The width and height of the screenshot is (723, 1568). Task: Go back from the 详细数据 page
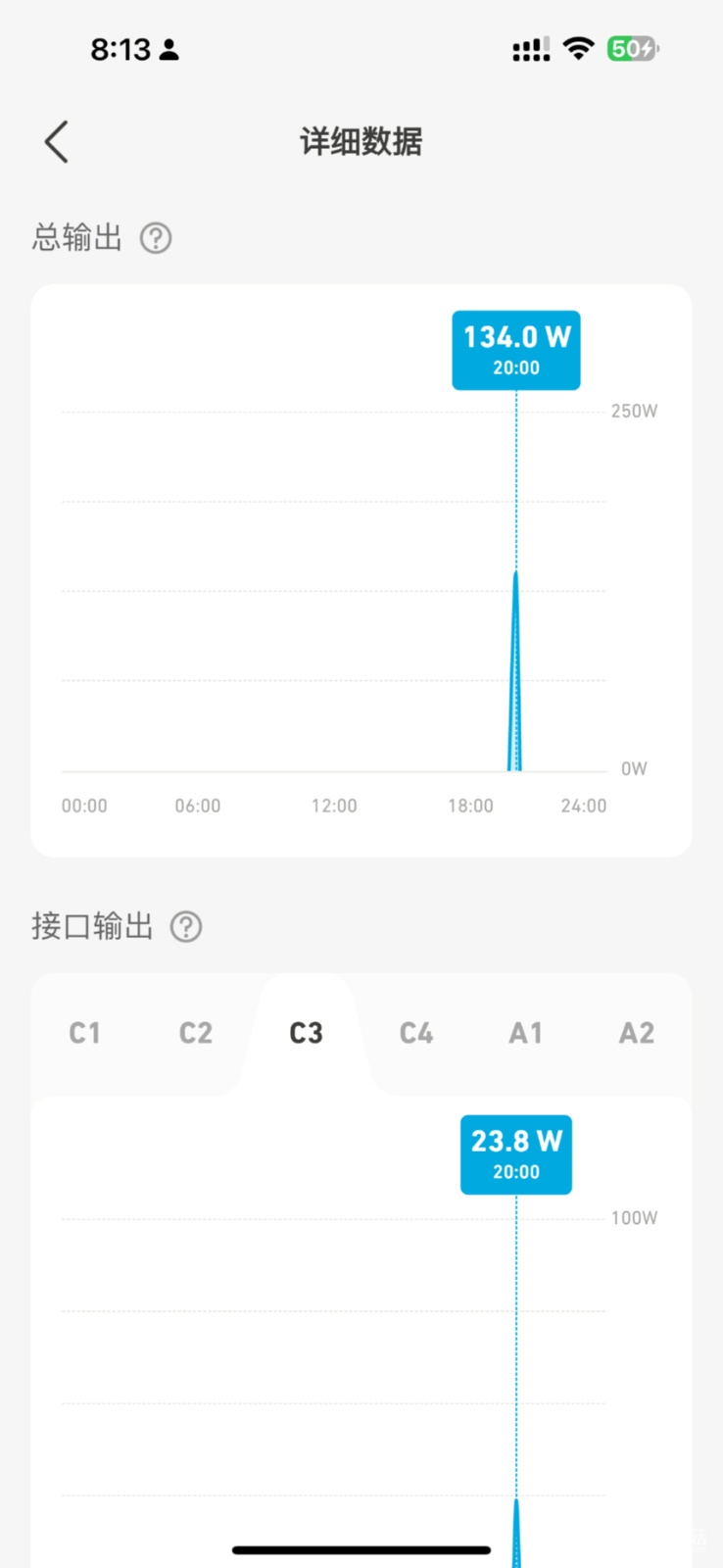point(56,142)
